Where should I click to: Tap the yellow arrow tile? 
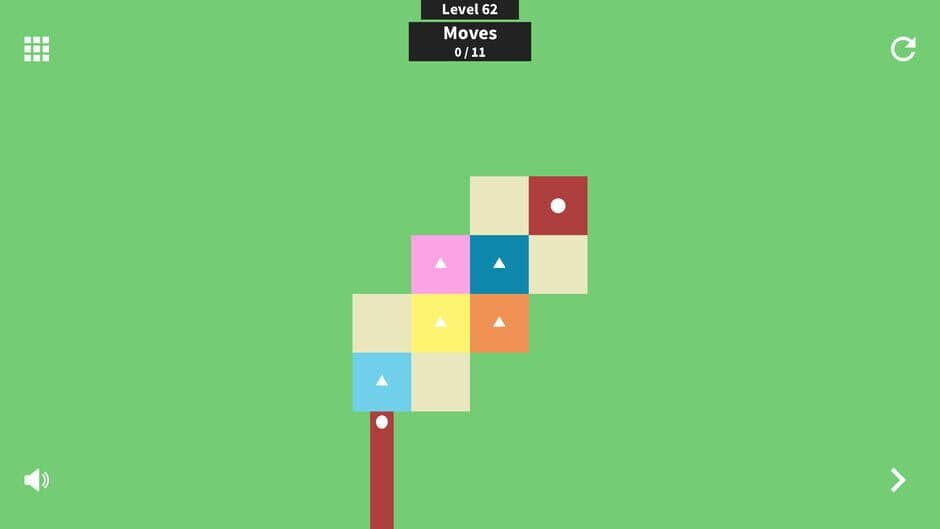440,323
